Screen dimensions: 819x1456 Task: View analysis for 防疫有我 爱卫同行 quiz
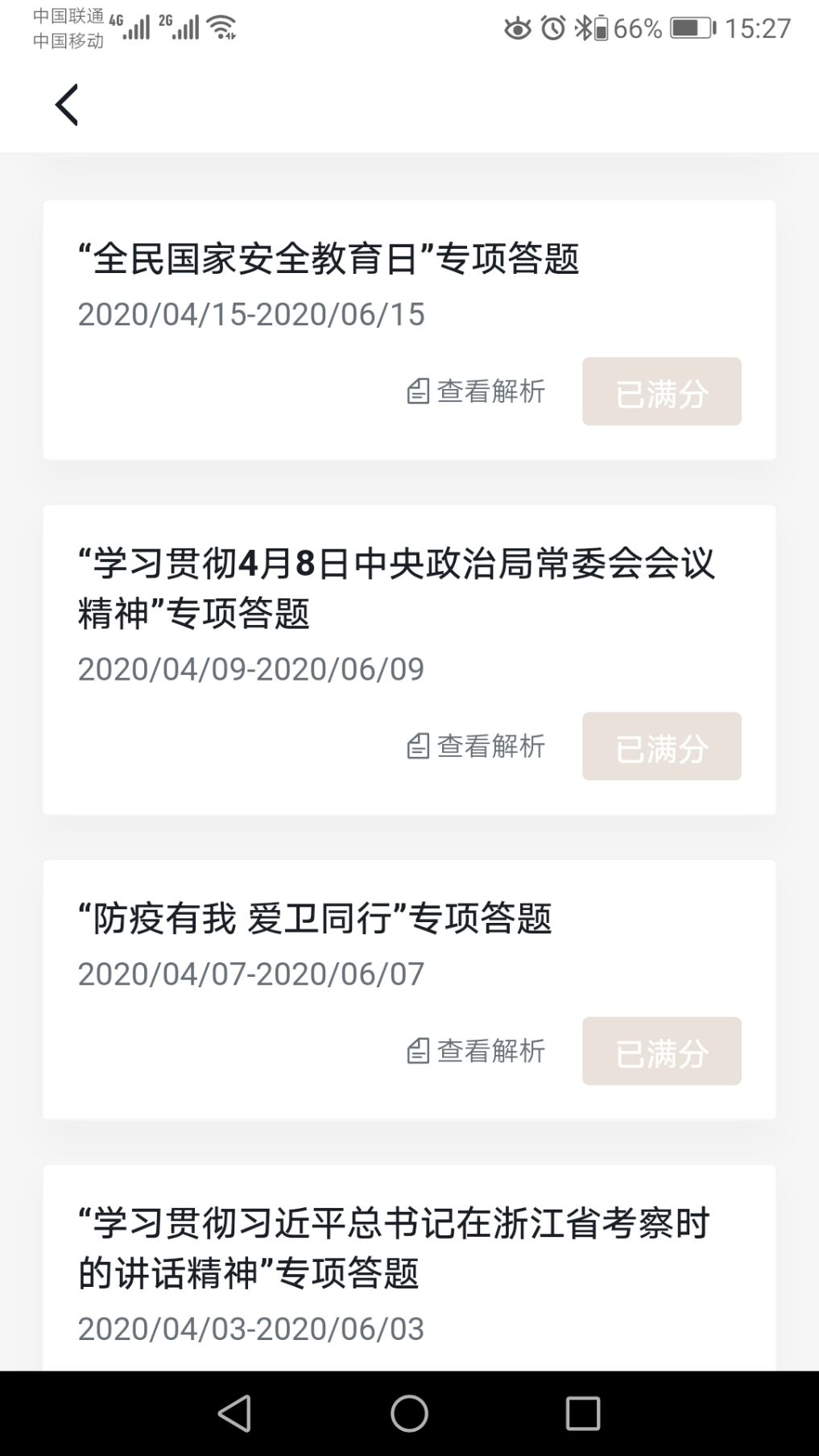pos(476,1051)
